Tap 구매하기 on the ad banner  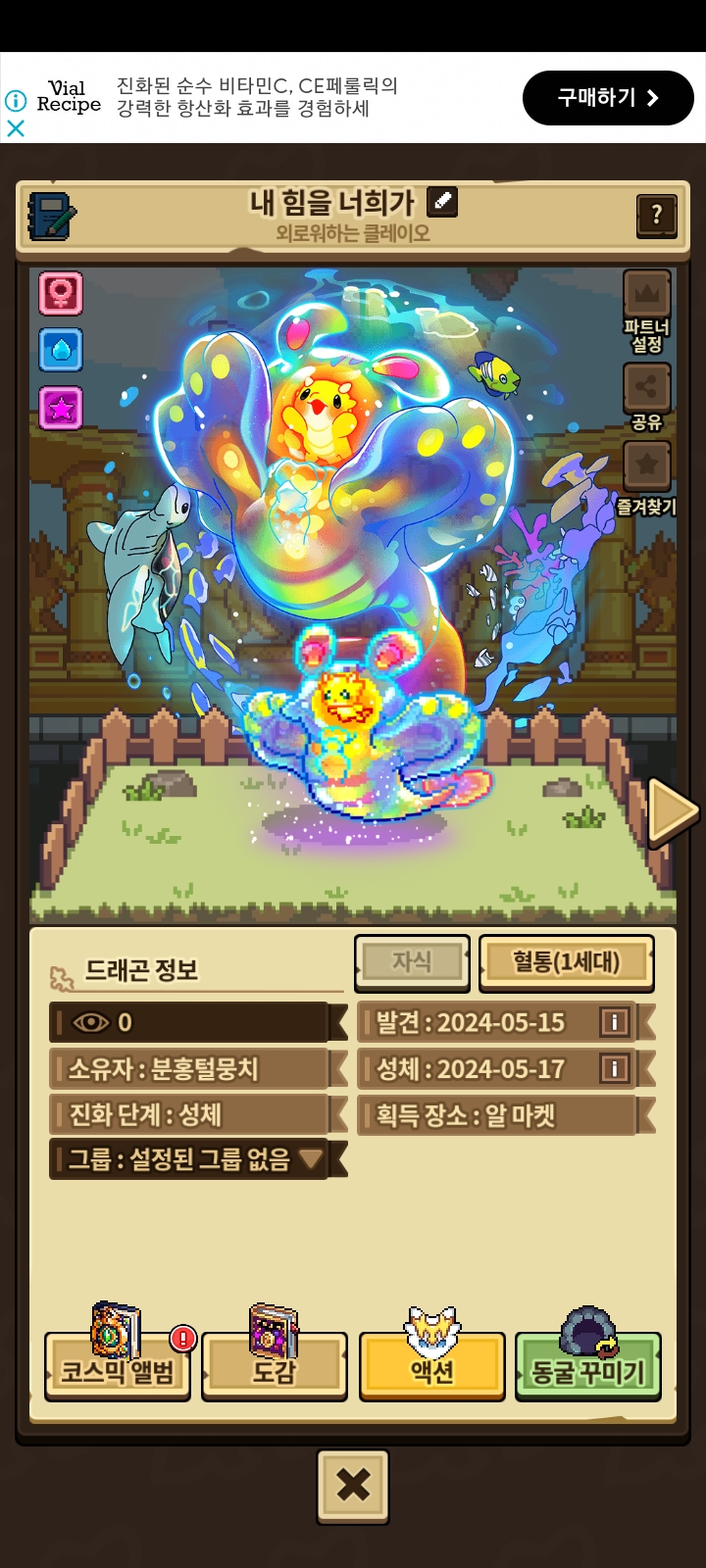coord(608,98)
